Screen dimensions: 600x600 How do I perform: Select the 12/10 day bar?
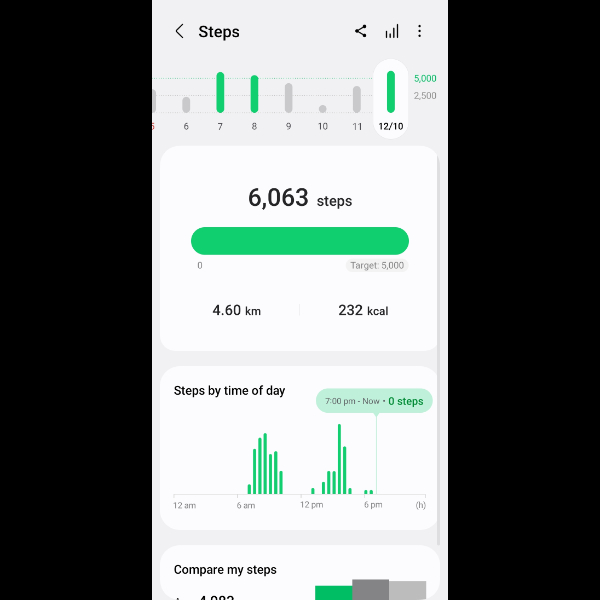tap(391, 93)
